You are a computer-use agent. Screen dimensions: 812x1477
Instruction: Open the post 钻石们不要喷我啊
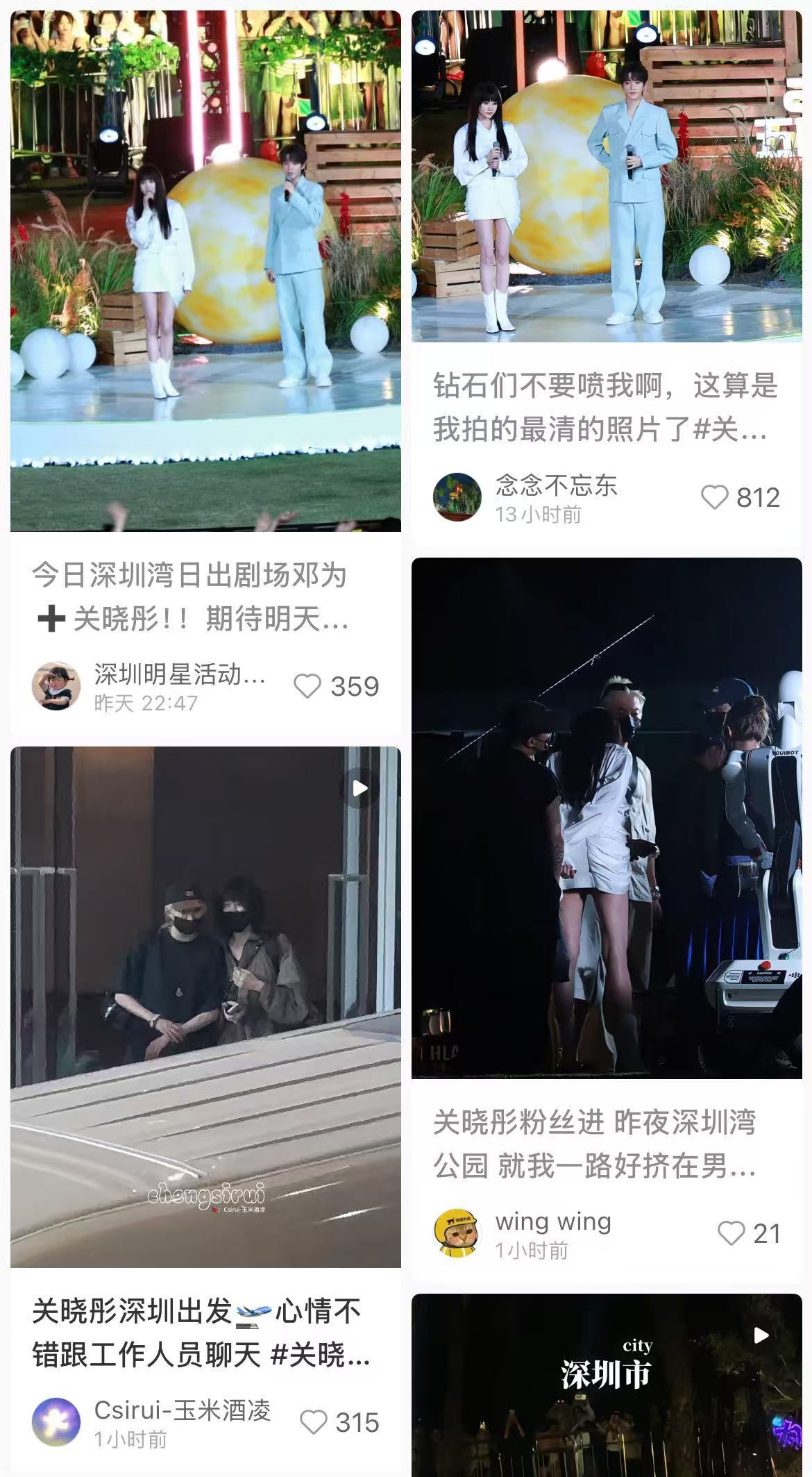[607, 176]
